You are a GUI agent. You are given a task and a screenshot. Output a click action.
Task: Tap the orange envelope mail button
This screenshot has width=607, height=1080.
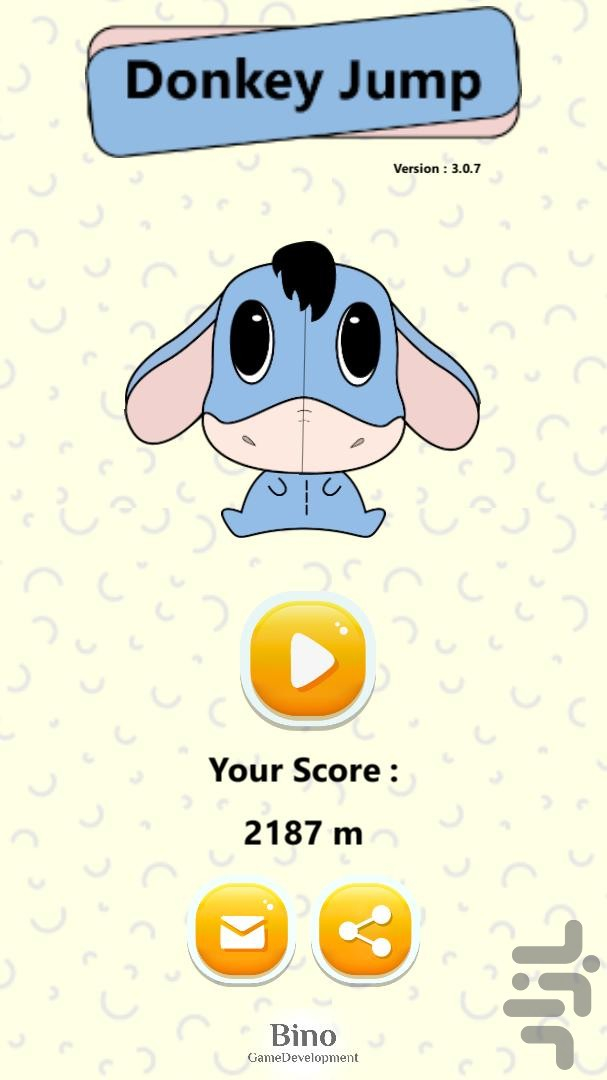(242, 931)
